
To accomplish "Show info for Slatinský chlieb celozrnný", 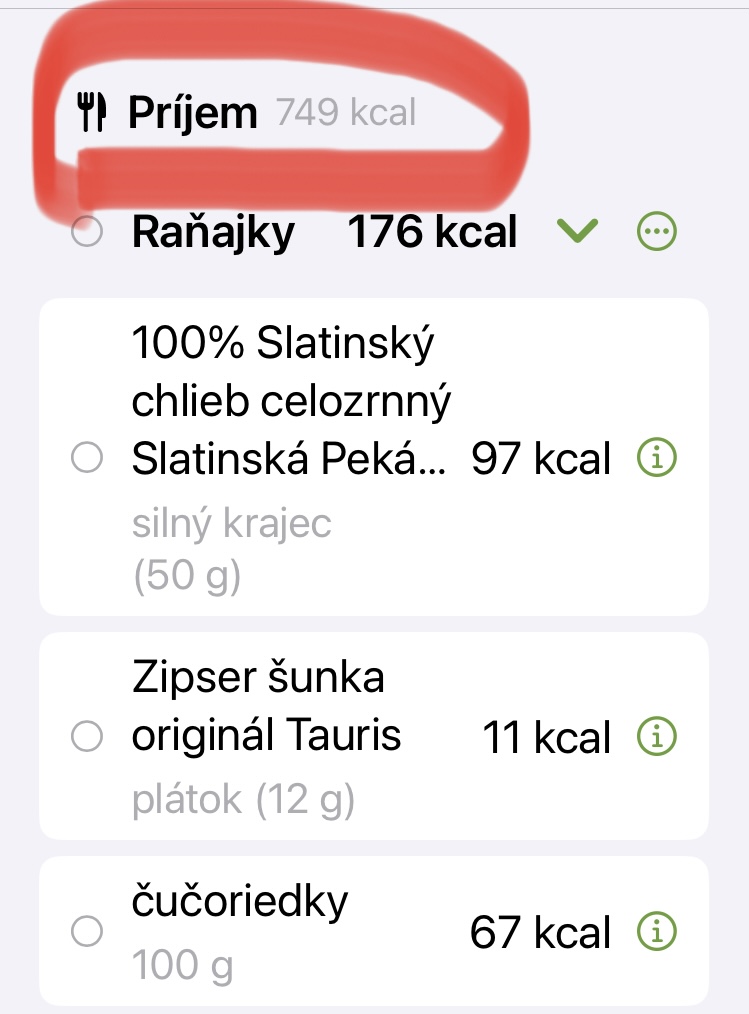I will 657,459.
